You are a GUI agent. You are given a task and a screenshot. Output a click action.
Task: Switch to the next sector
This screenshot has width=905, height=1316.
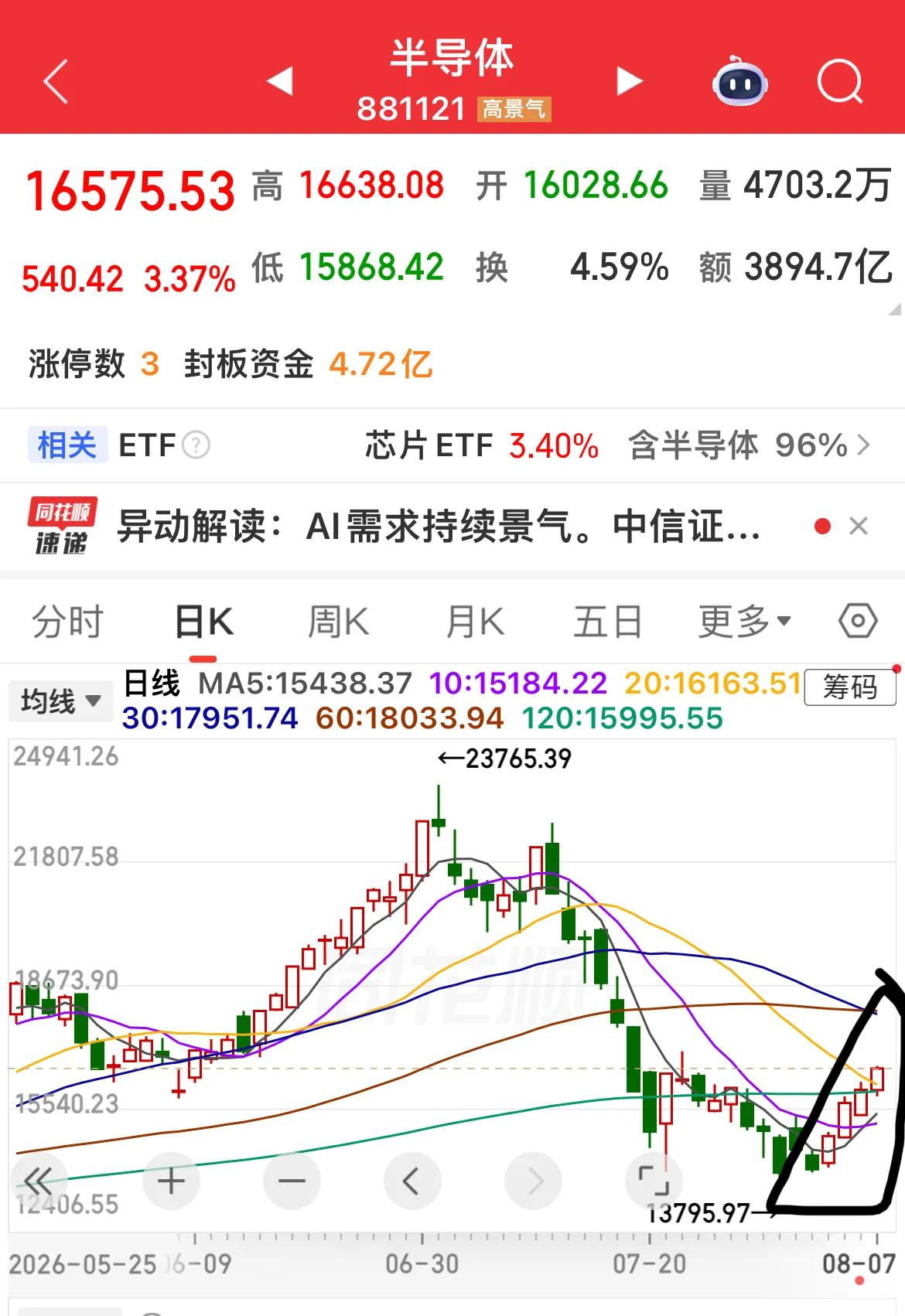click(630, 81)
